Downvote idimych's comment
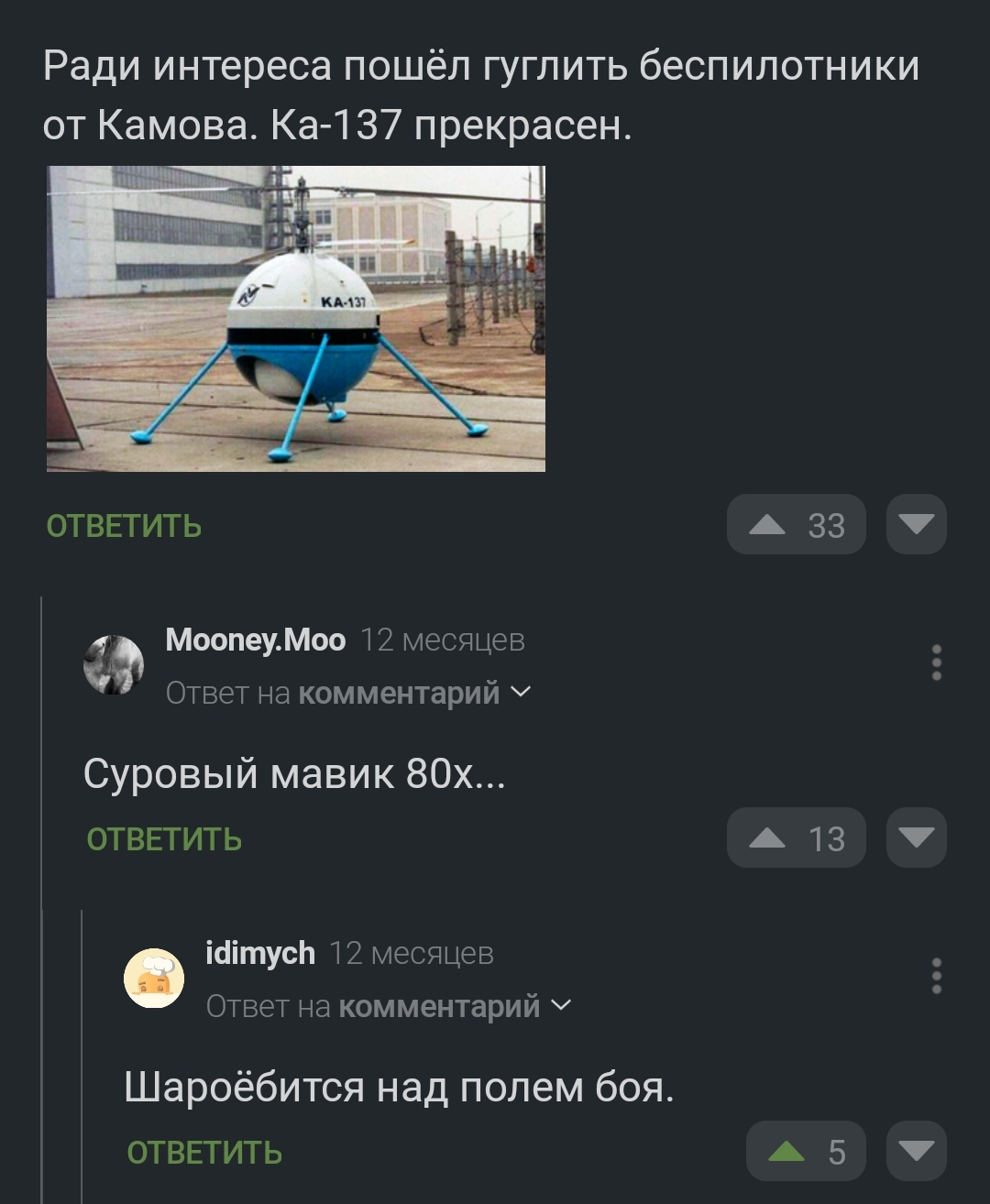The height and width of the screenshot is (1204, 990). [x=916, y=1151]
